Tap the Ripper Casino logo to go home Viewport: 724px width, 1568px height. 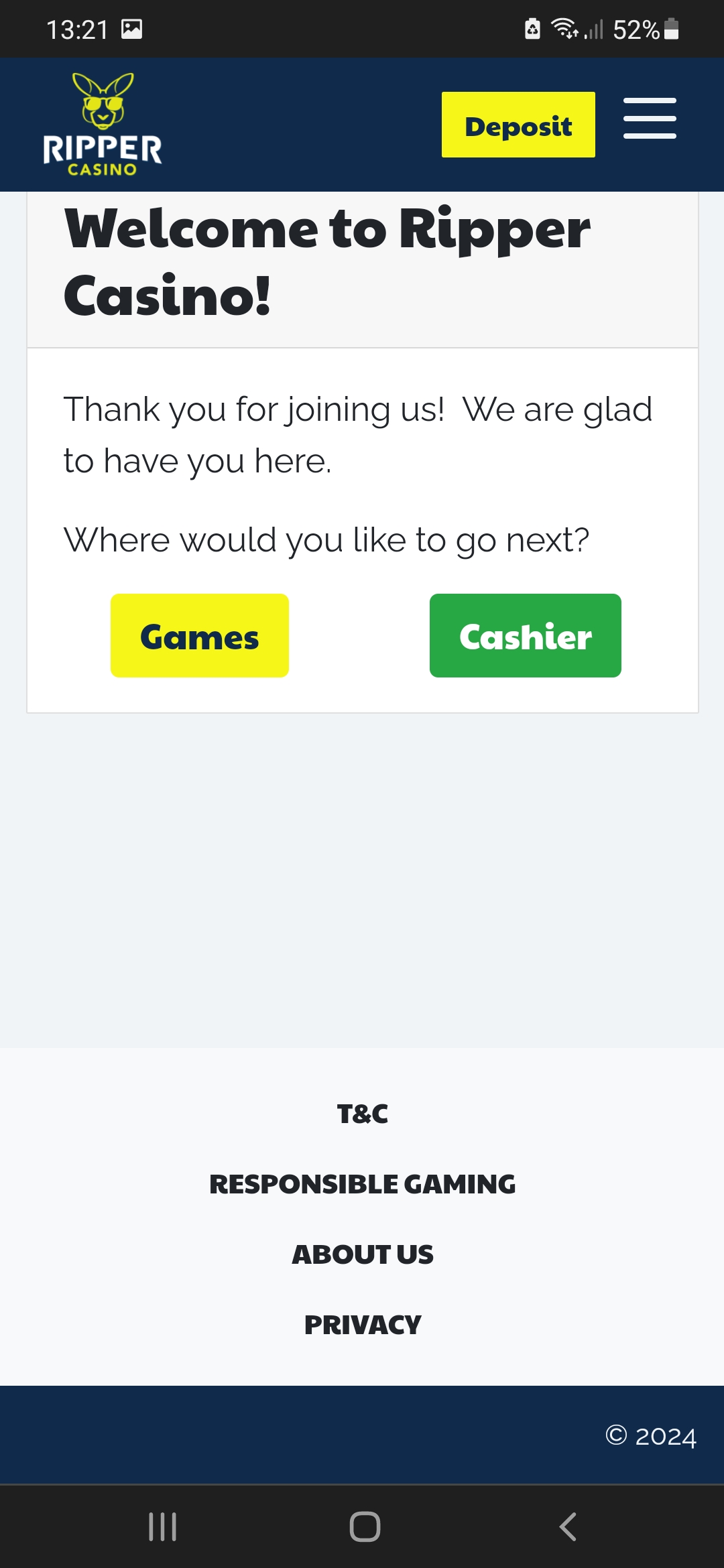(x=103, y=125)
